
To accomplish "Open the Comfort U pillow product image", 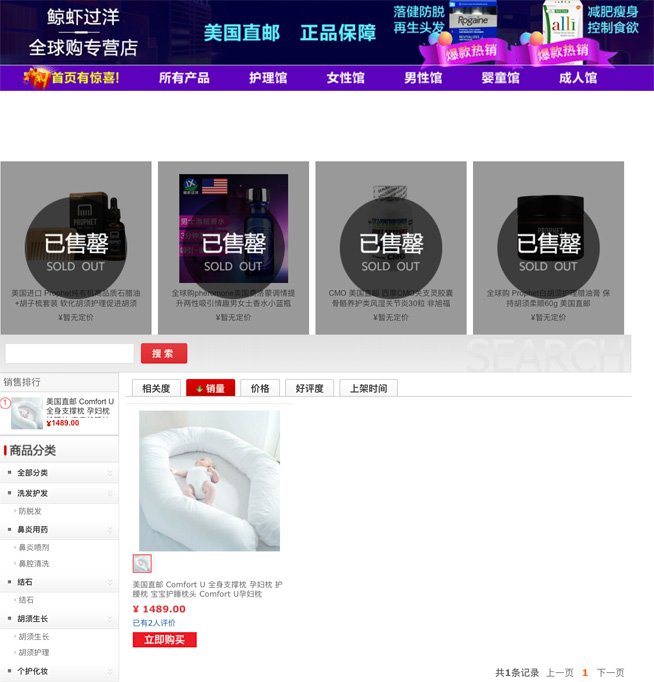I will (x=209, y=480).
